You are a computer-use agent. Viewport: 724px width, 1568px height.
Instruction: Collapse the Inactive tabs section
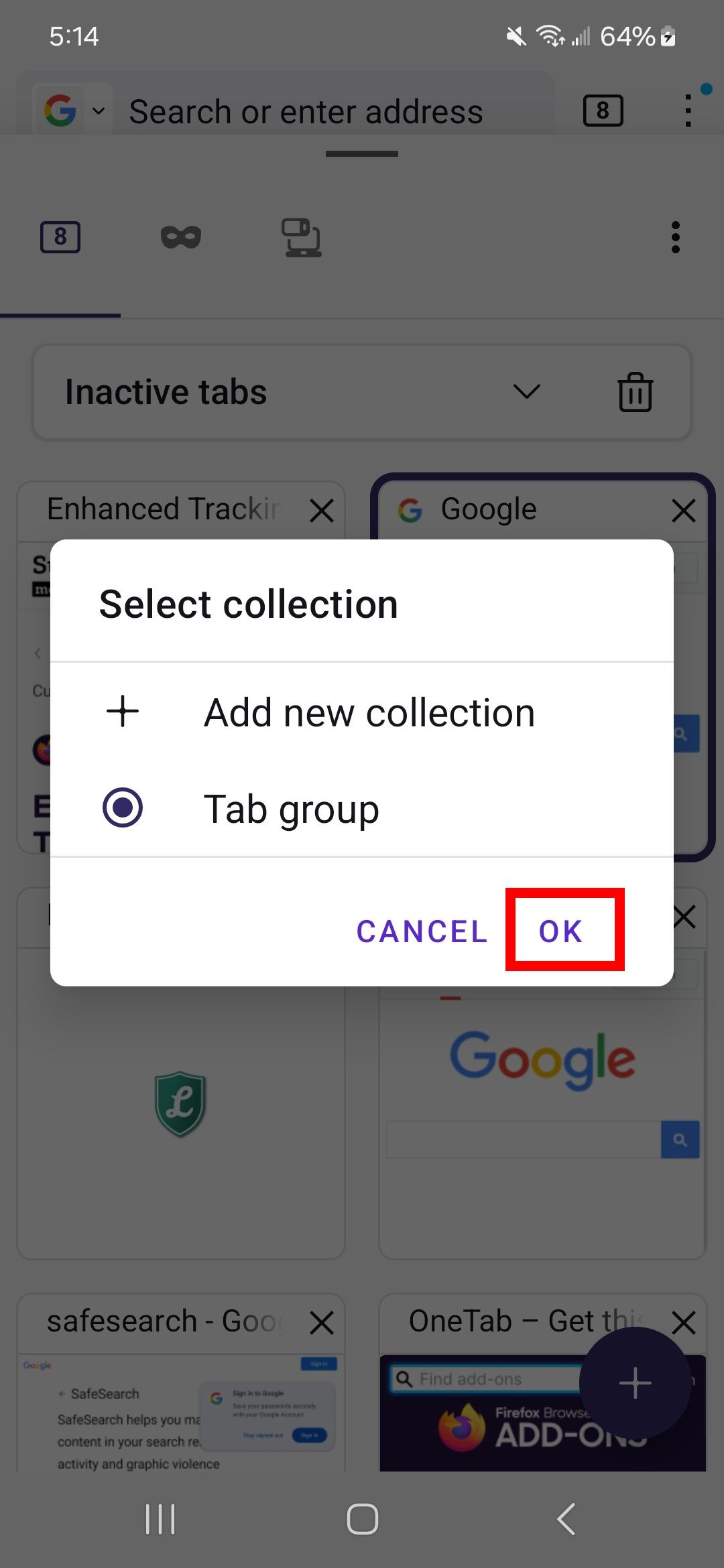coord(526,392)
